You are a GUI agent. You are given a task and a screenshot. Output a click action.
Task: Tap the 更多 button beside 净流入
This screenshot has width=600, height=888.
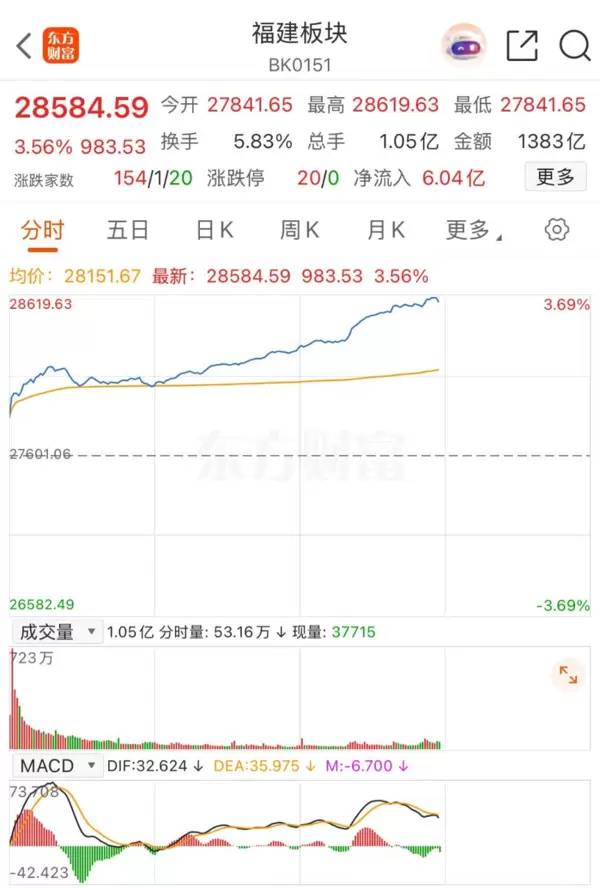point(555,177)
